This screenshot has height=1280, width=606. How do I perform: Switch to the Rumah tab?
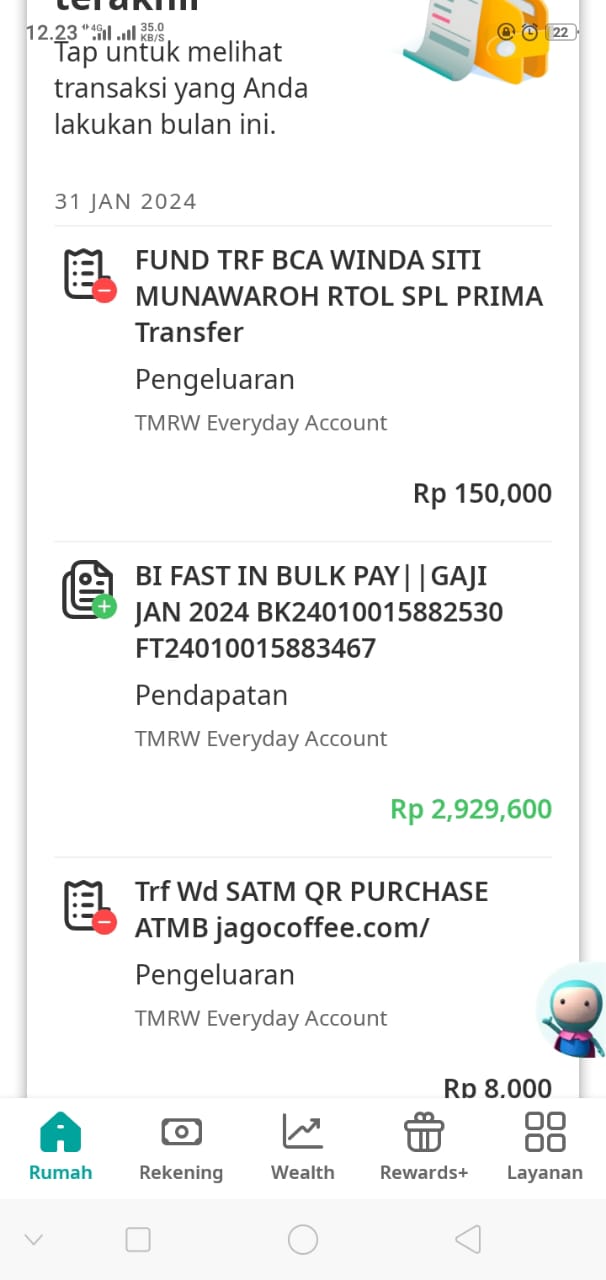(x=60, y=1147)
